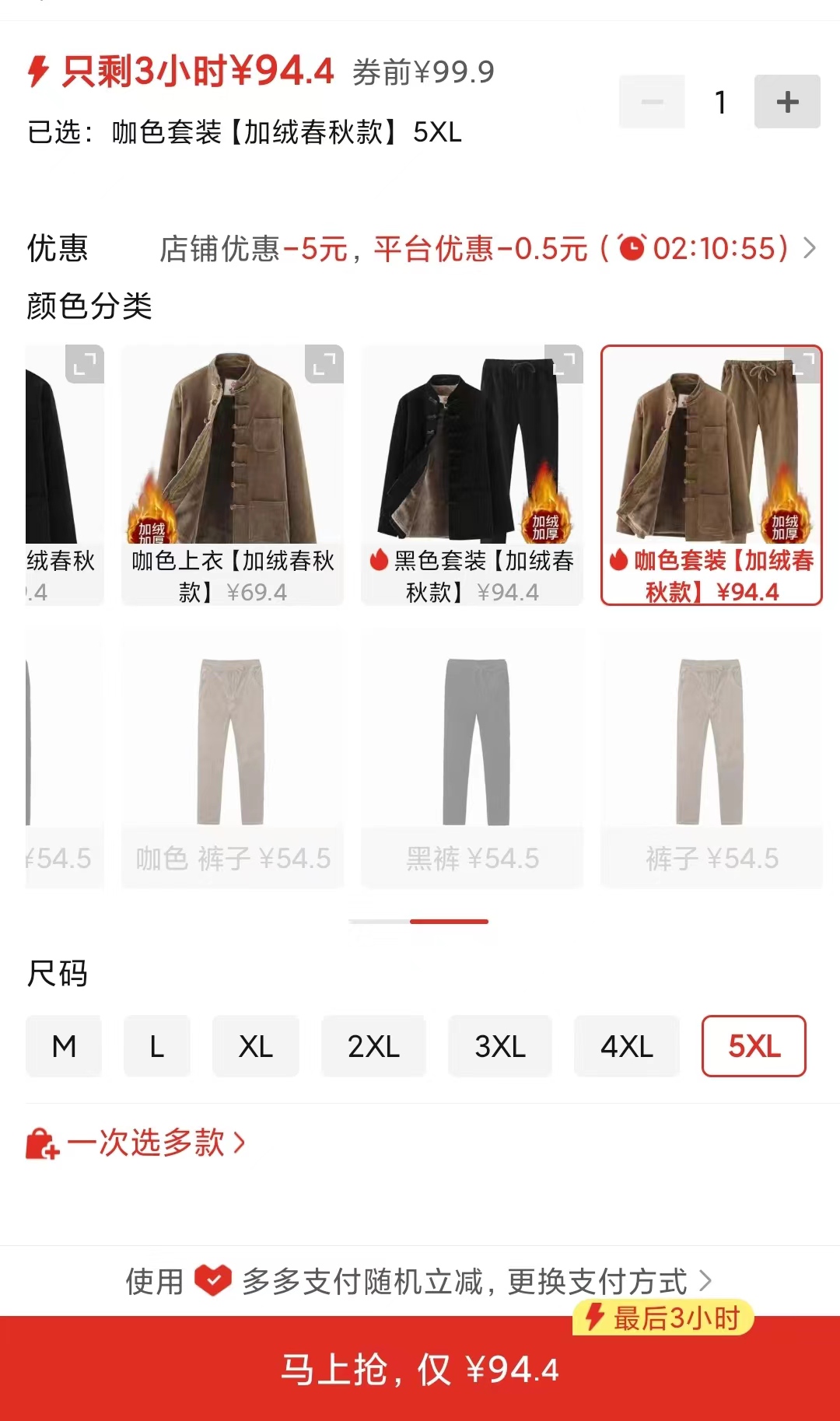Decrease quantity with the minus button

tap(652, 101)
